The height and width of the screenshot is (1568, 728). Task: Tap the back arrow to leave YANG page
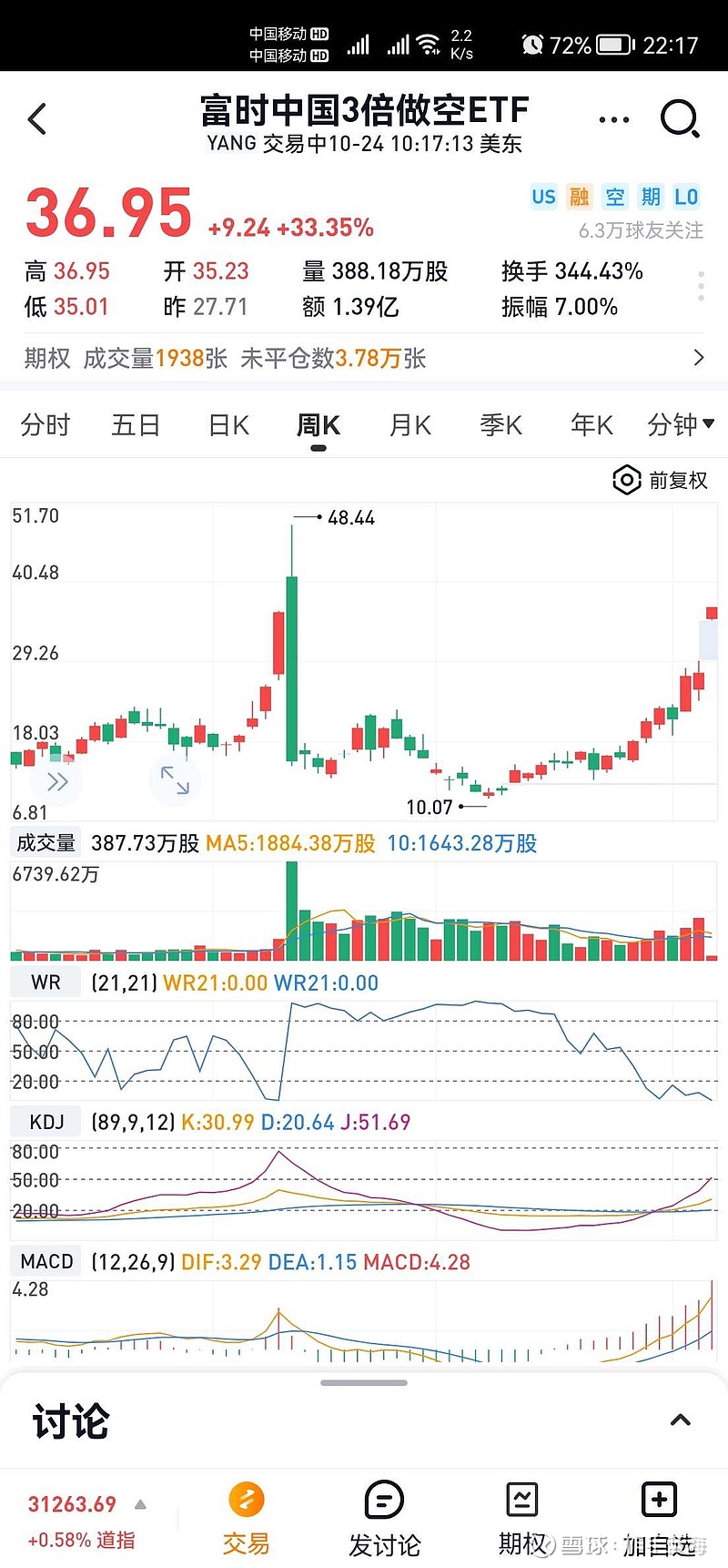(36, 119)
